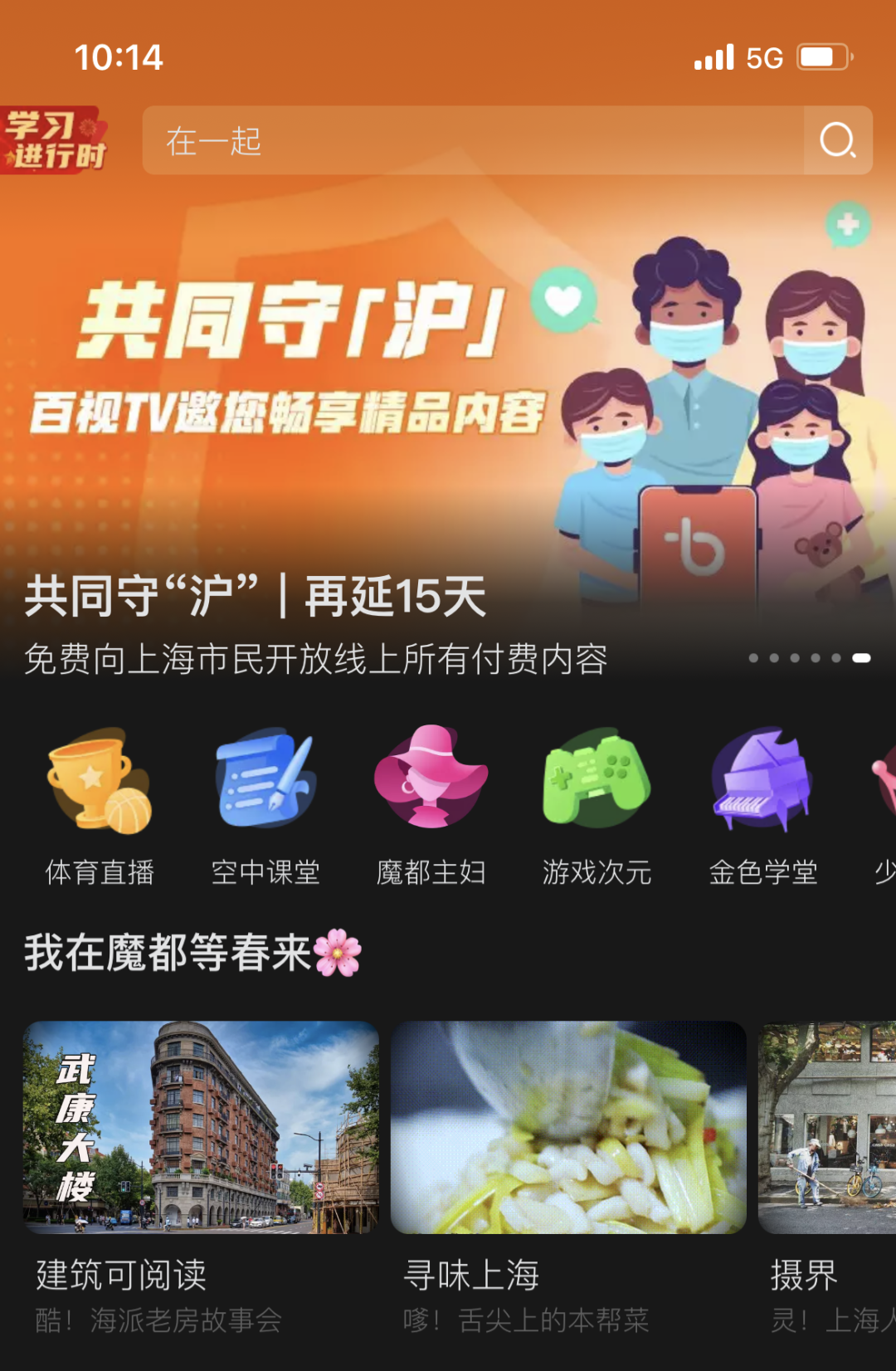896x1371 pixels.
Task: Open the search field showing 在一起
Action: tap(473, 140)
